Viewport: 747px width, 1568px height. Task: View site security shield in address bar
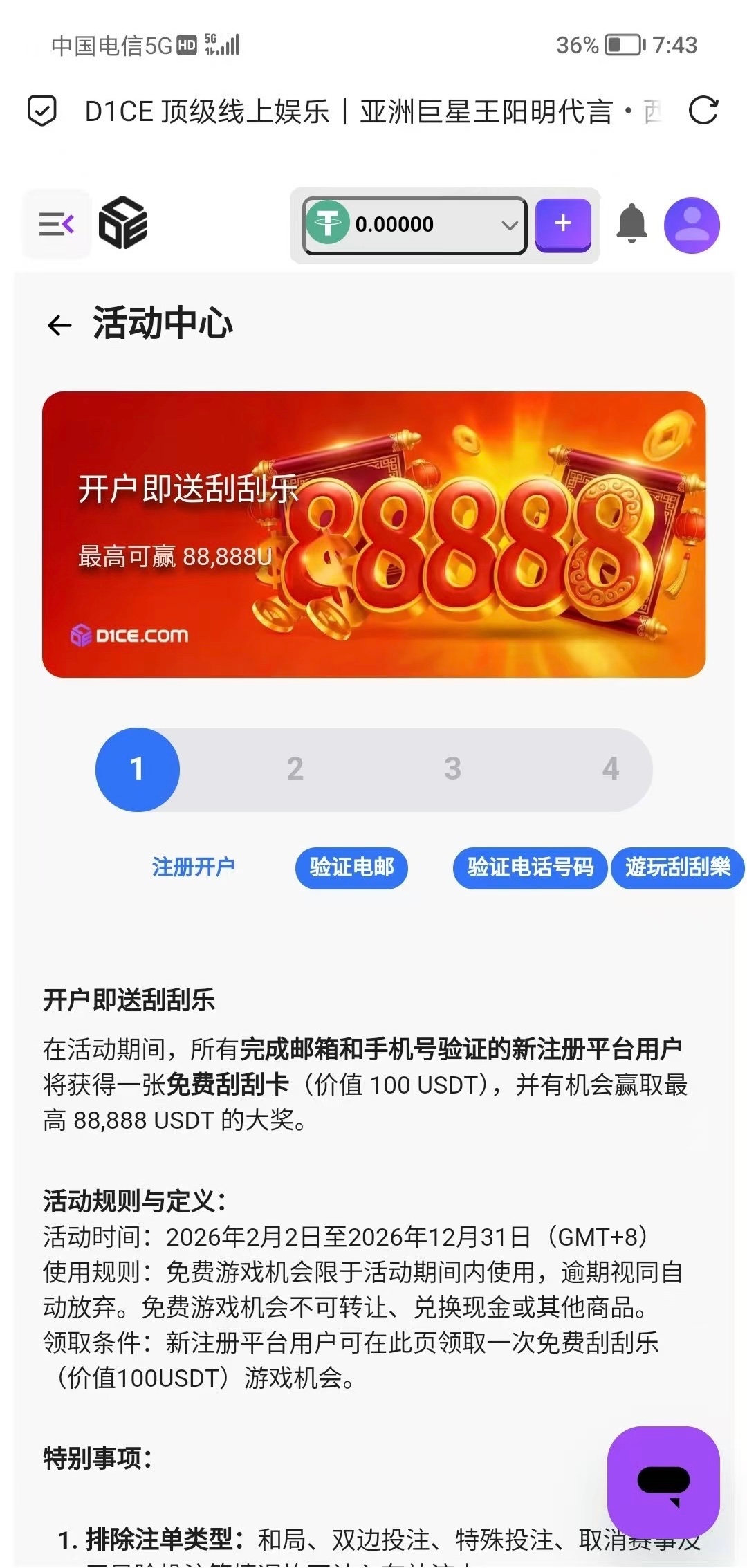[41, 111]
